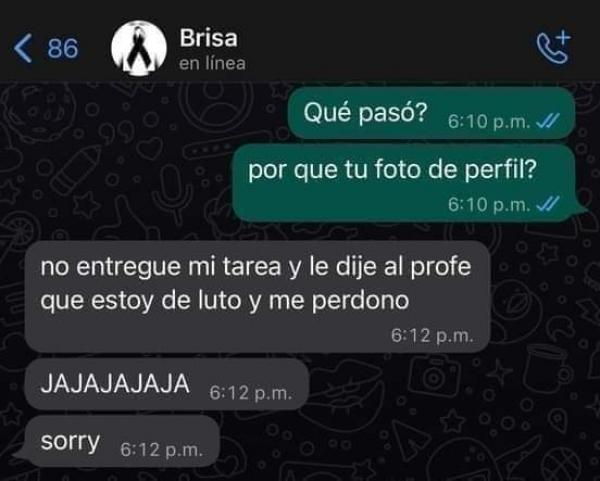
Task: Open Brisa's profile picture
Action: (138, 48)
